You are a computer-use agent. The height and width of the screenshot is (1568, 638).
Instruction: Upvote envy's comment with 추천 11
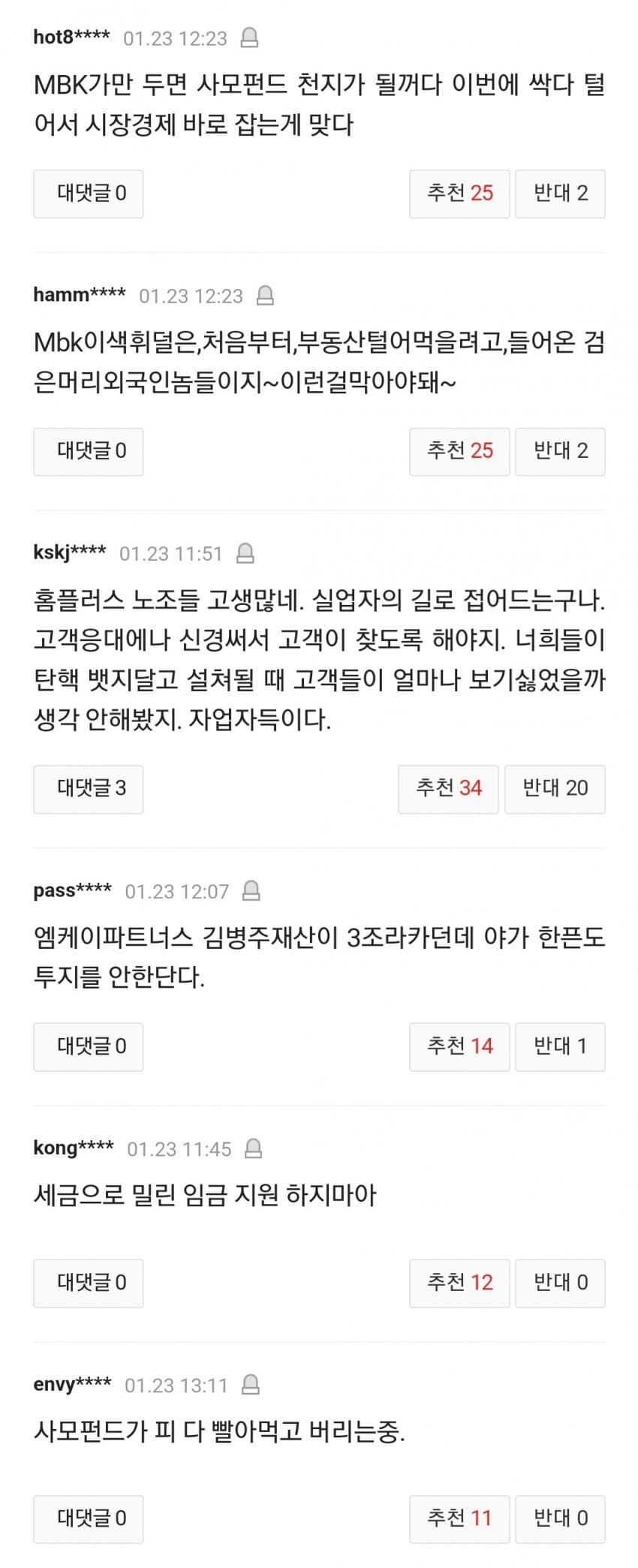[x=459, y=1518]
